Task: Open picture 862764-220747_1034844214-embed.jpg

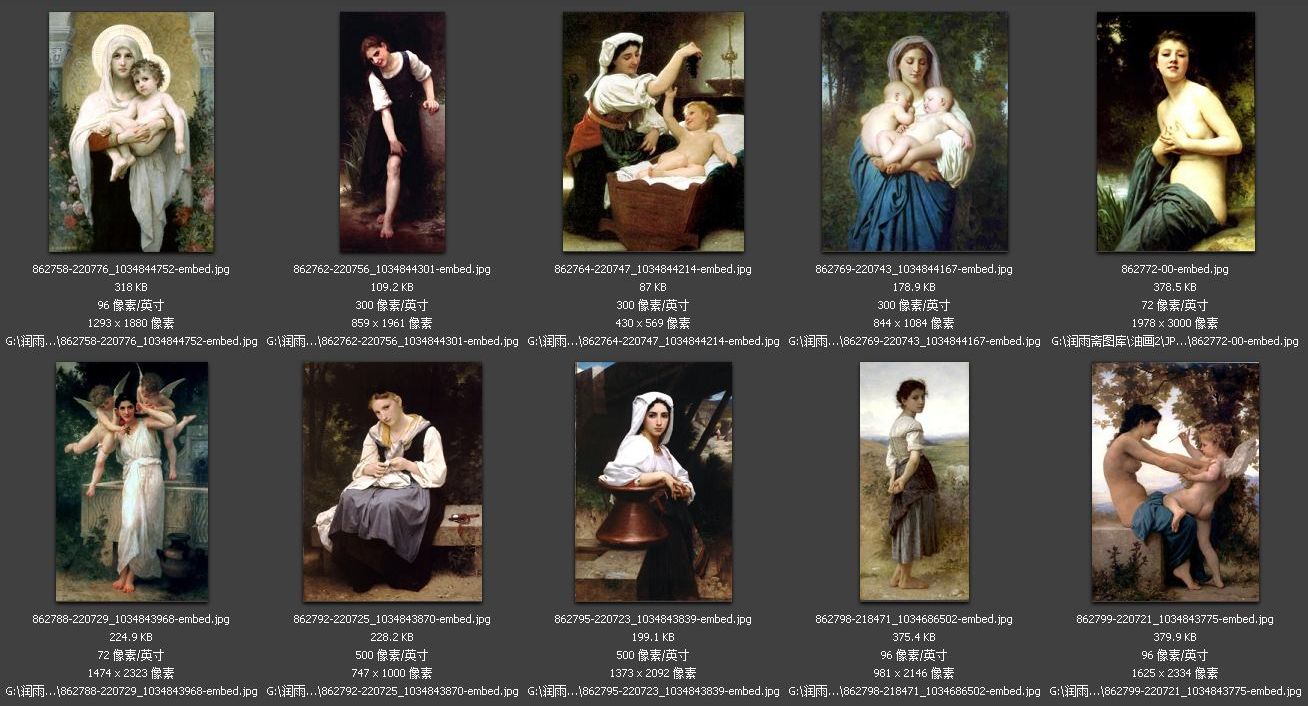Action: 653,132
